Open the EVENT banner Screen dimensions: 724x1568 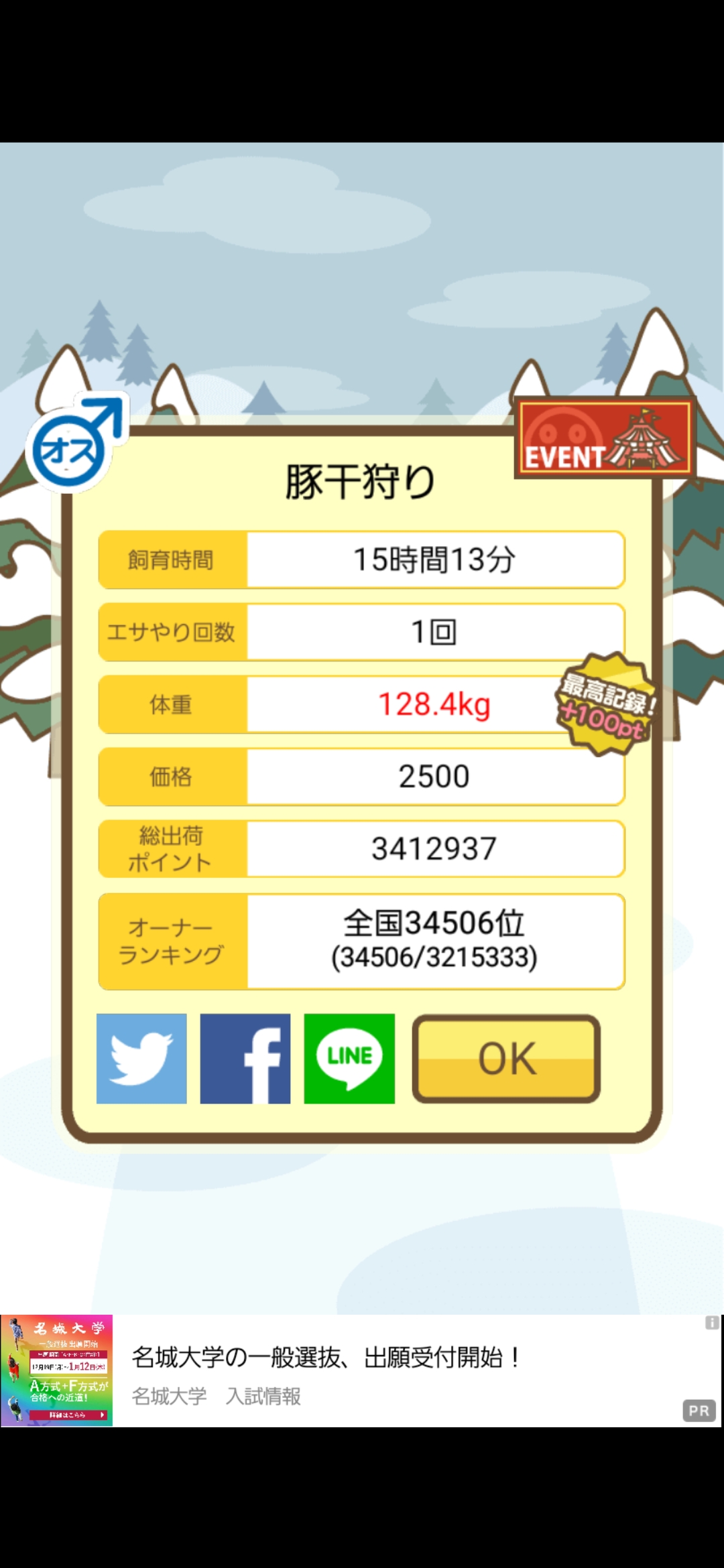[x=605, y=437]
